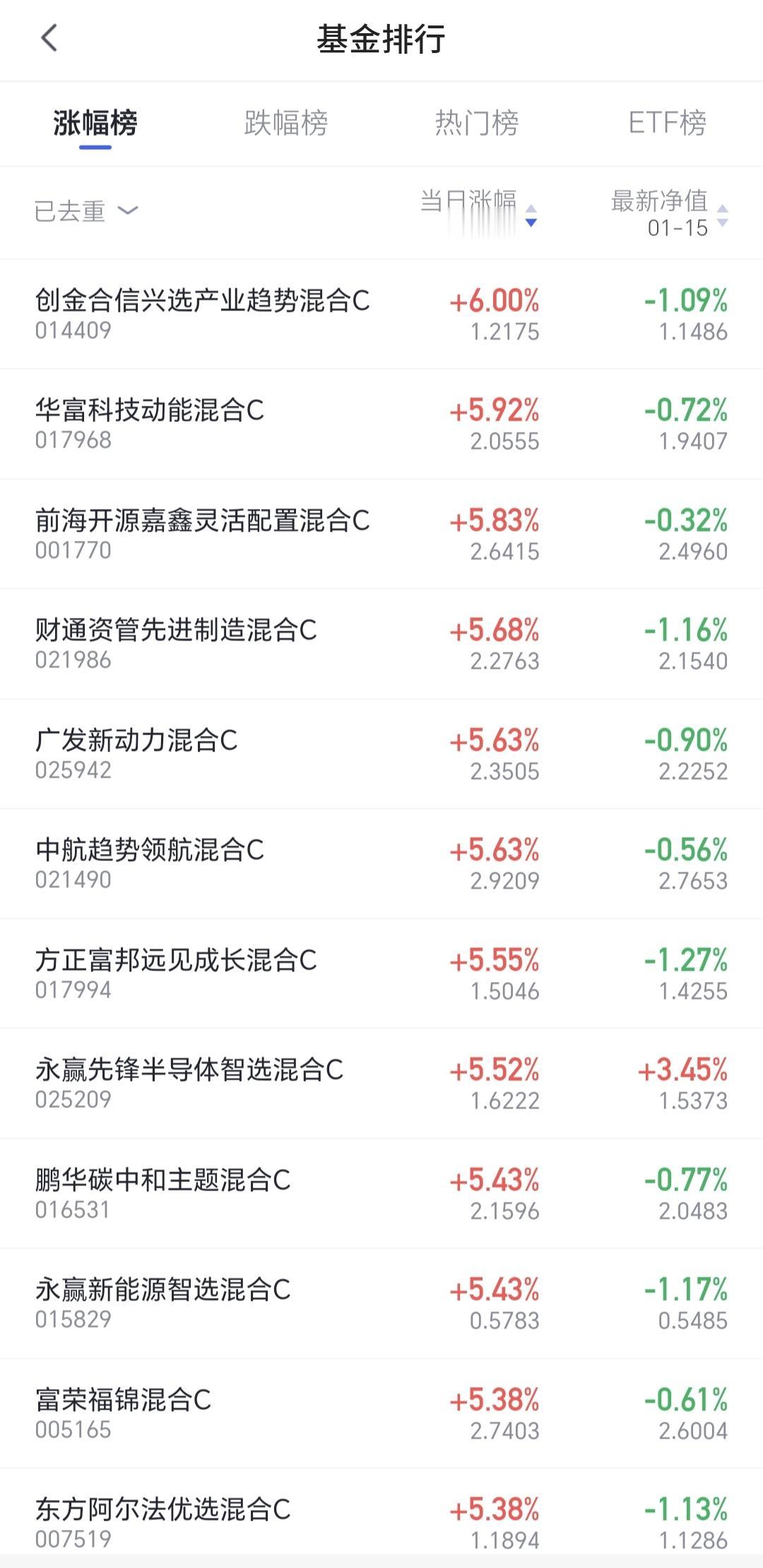
Task: Open 财通资管先进制造混合C fund
Action: coord(176,631)
